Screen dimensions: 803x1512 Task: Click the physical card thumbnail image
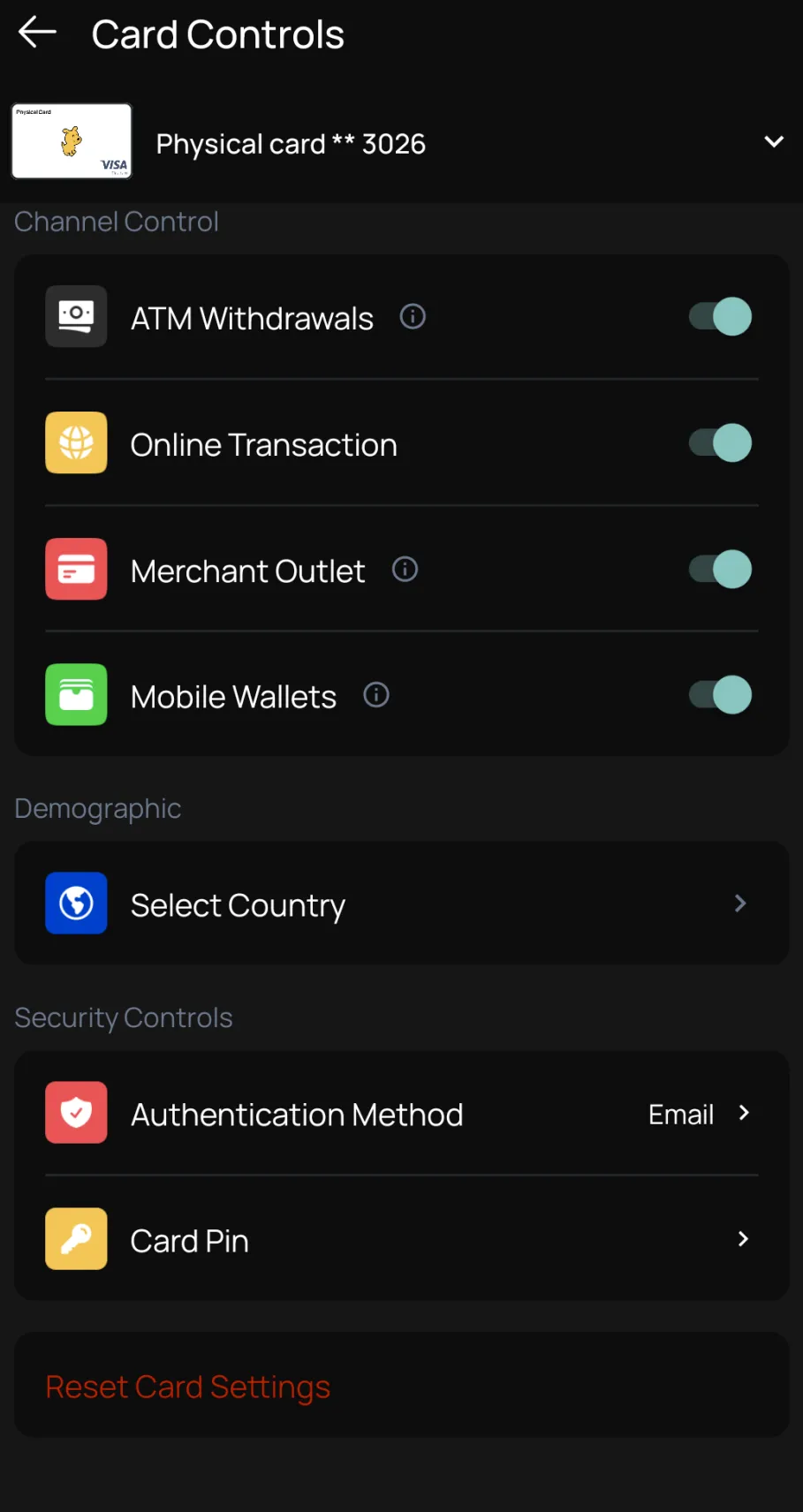point(72,141)
